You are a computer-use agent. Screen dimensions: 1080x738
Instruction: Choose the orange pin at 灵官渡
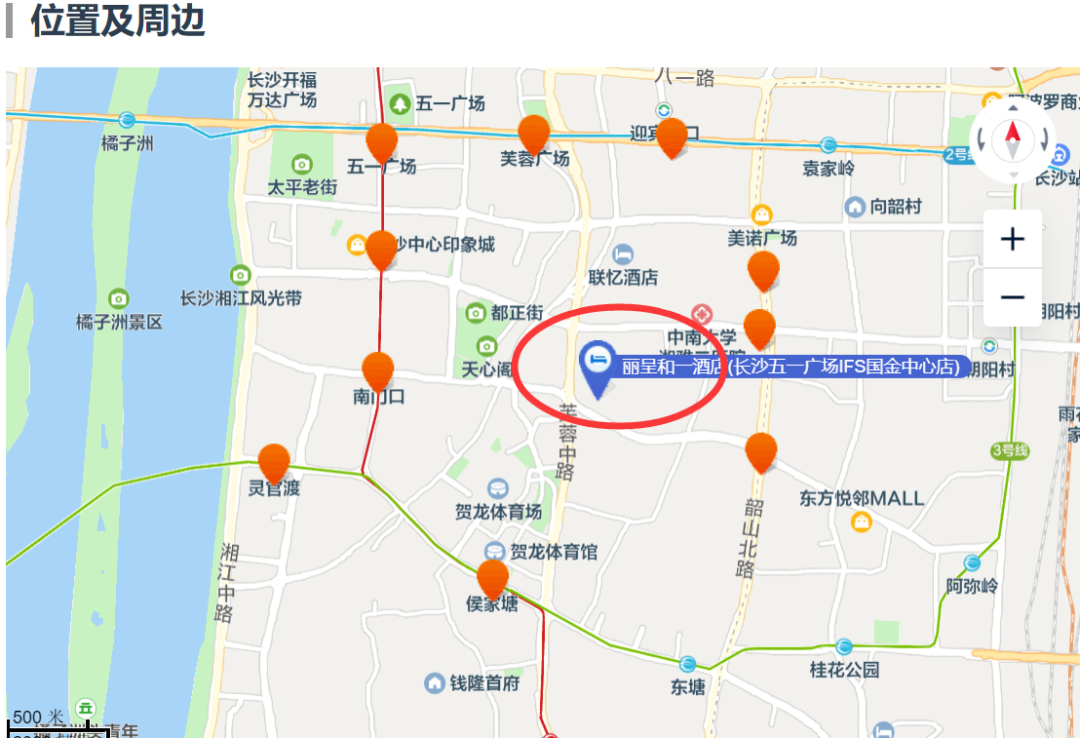pos(274,463)
